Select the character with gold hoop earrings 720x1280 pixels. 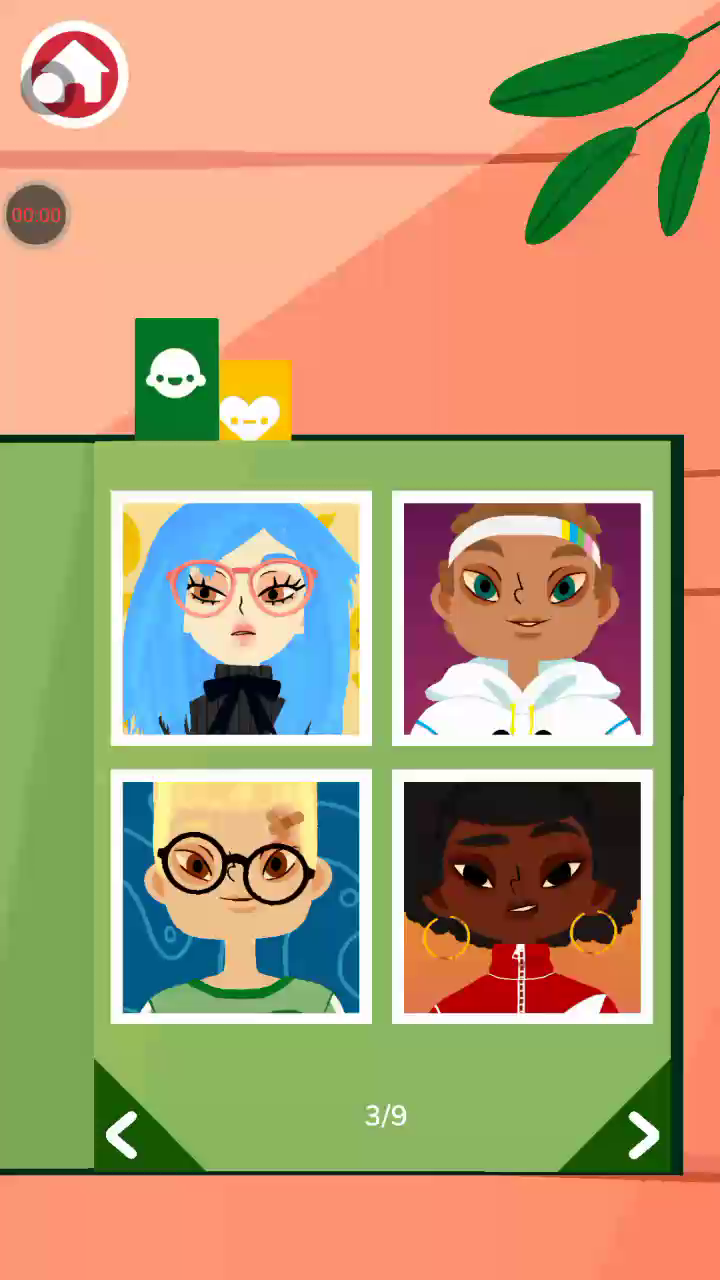[x=522, y=897]
